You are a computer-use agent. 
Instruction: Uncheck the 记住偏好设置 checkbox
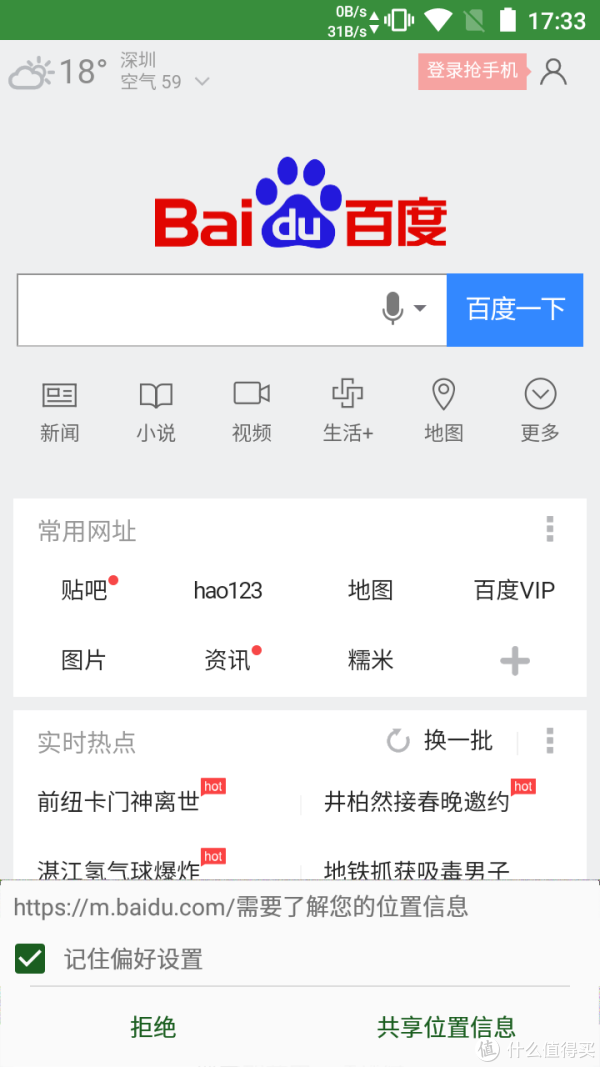(x=31, y=960)
